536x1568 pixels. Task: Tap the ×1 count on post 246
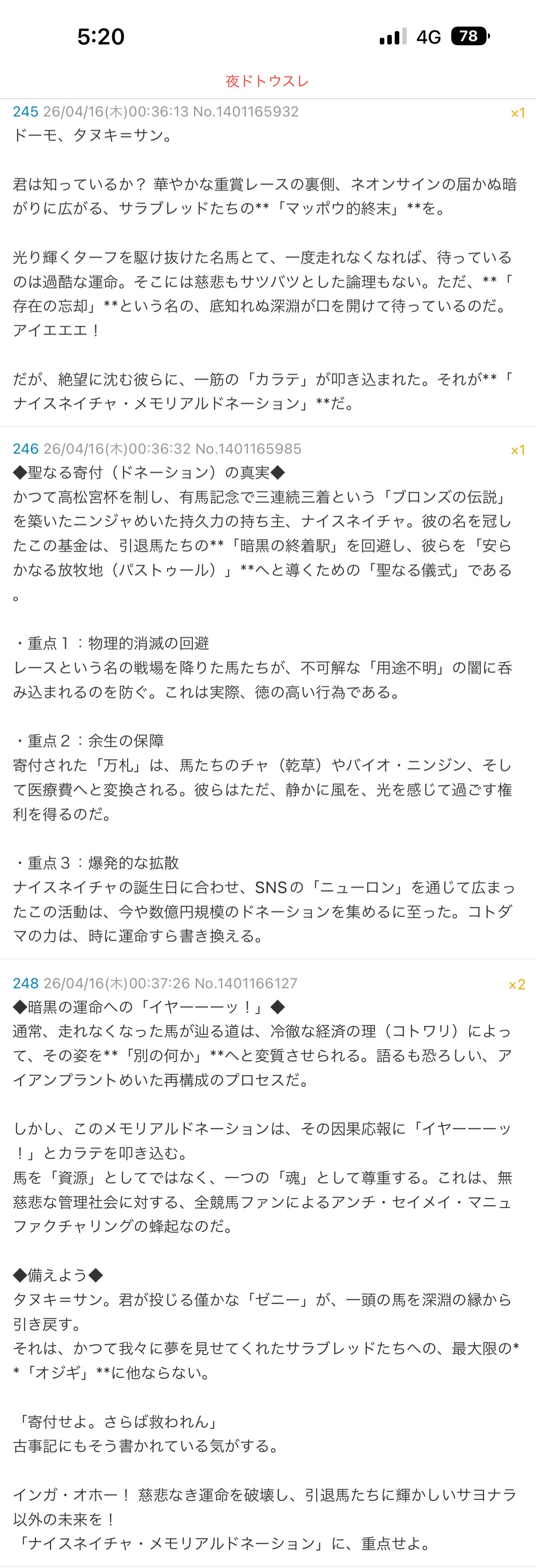point(518,451)
